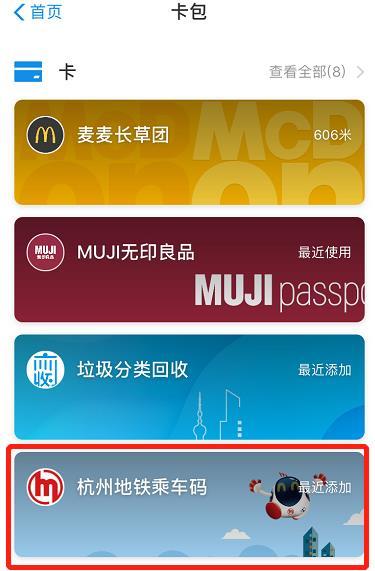The width and height of the screenshot is (375, 571).
Task: Open the 麦麦长草团 McDonald's card
Action: [x=189, y=152]
